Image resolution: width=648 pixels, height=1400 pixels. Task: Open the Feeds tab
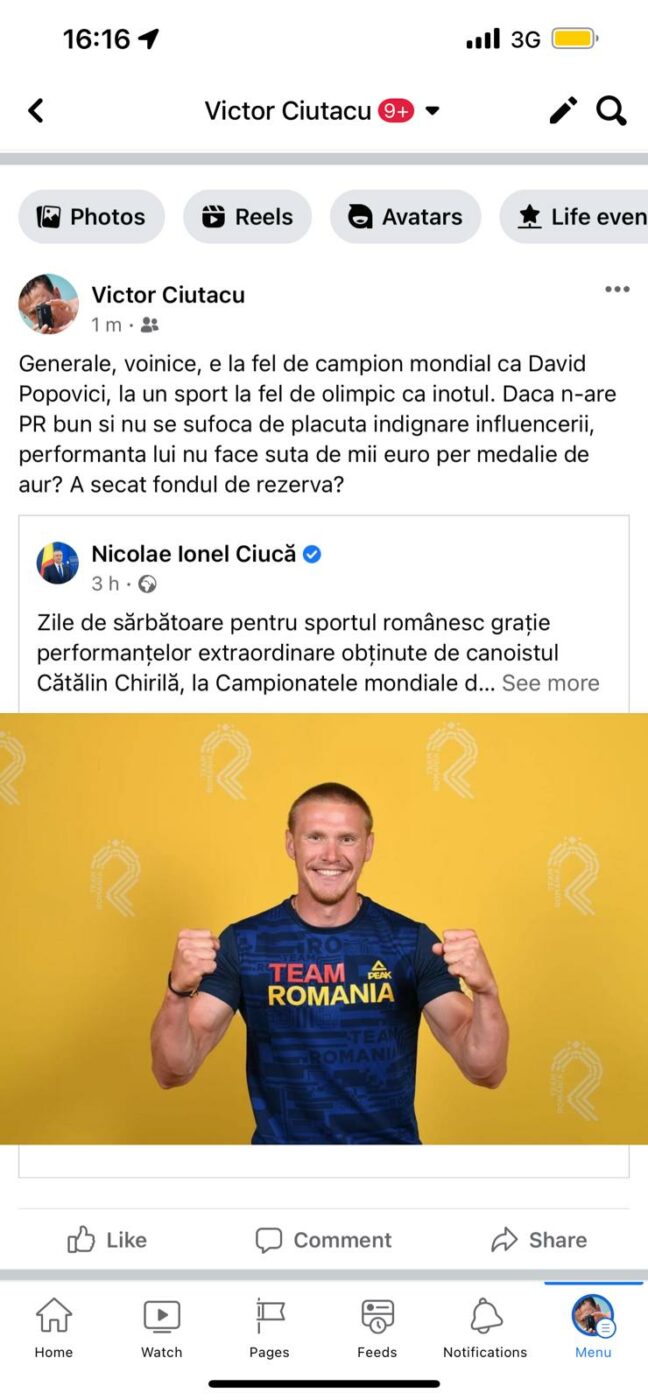(377, 1328)
